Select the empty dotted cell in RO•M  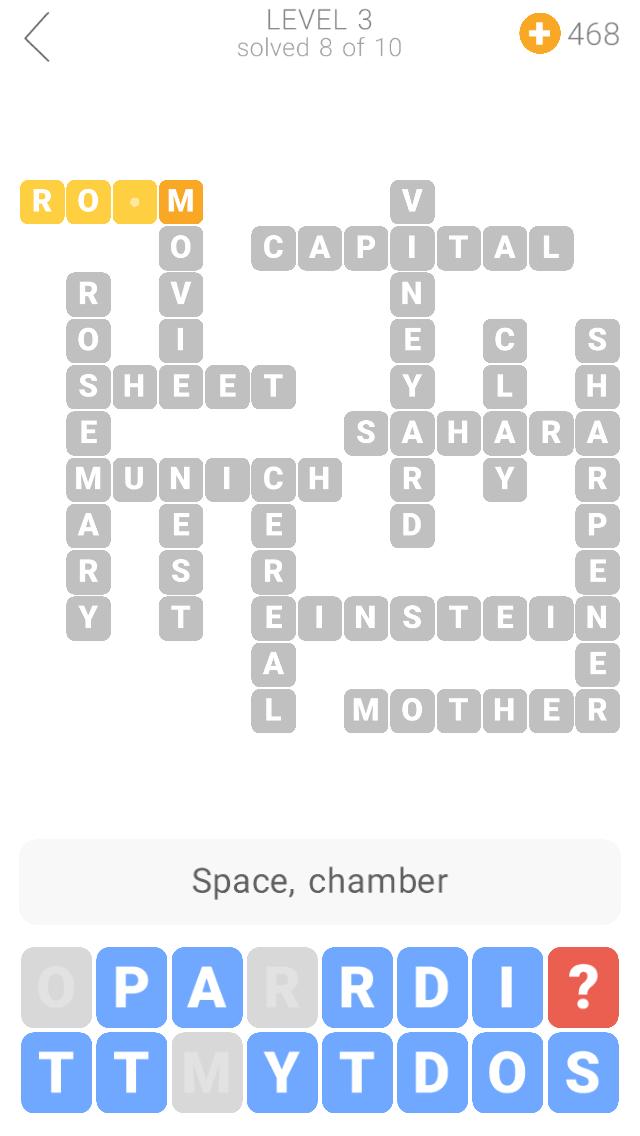pos(135,201)
